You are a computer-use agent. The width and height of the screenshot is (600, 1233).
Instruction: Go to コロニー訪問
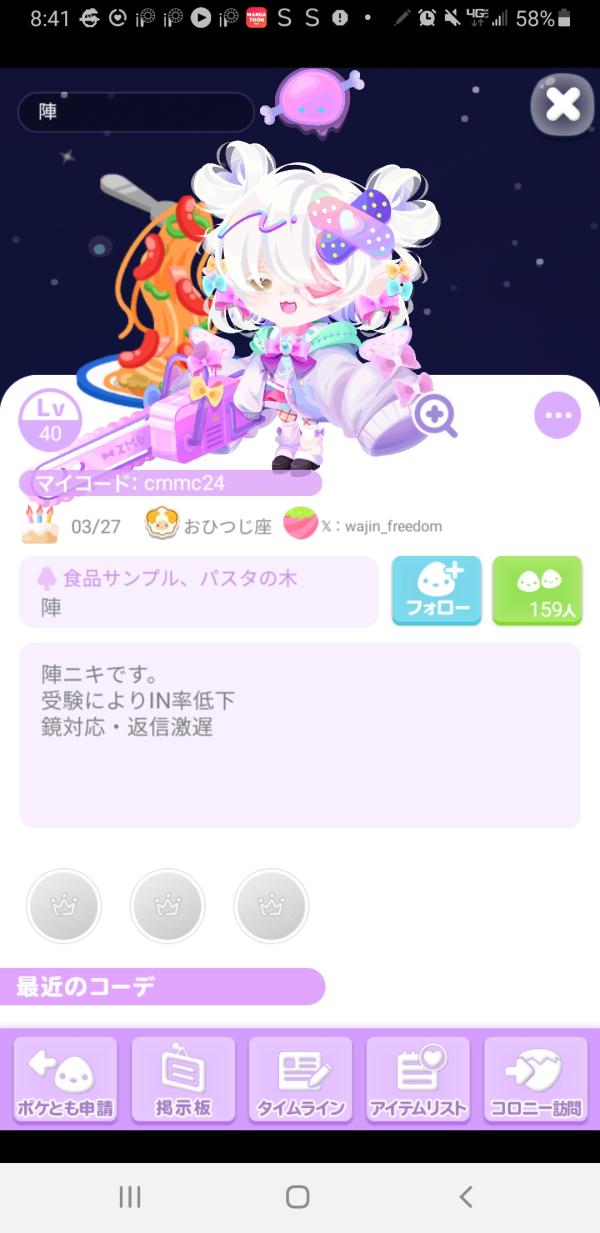(536, 1078)
